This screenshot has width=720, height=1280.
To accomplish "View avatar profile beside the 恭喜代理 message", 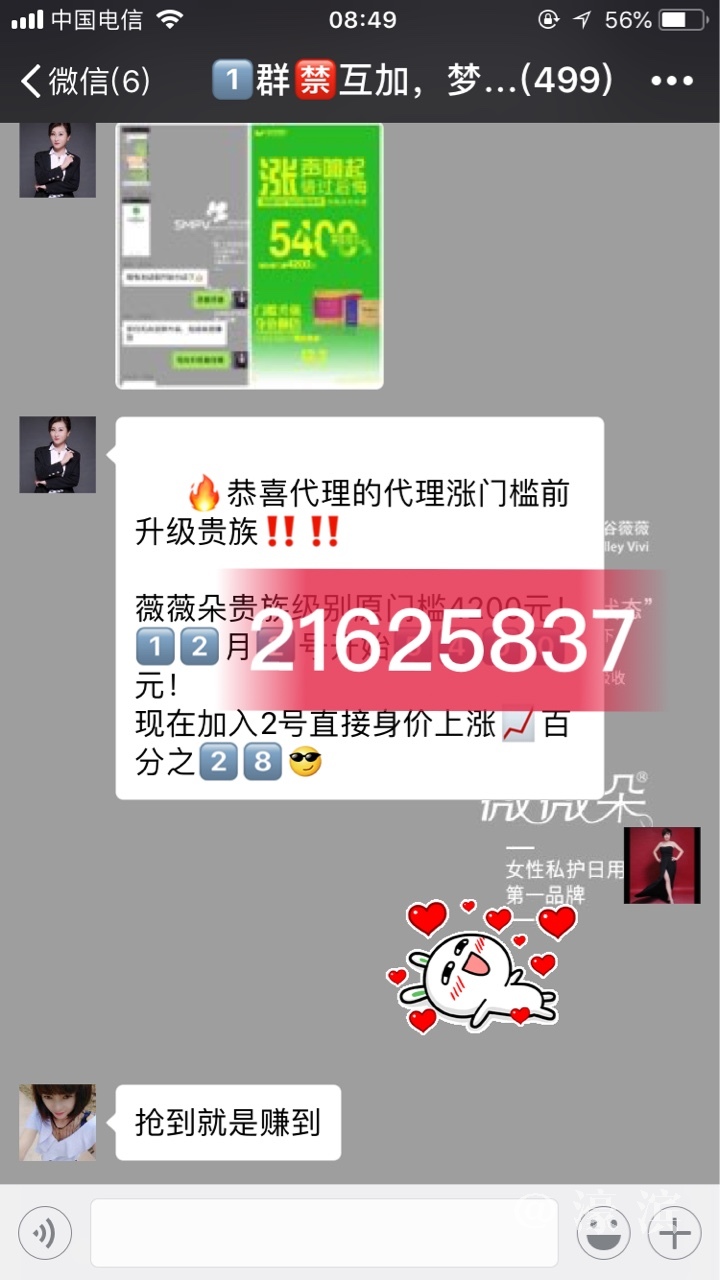I will [x=57, y=455].
